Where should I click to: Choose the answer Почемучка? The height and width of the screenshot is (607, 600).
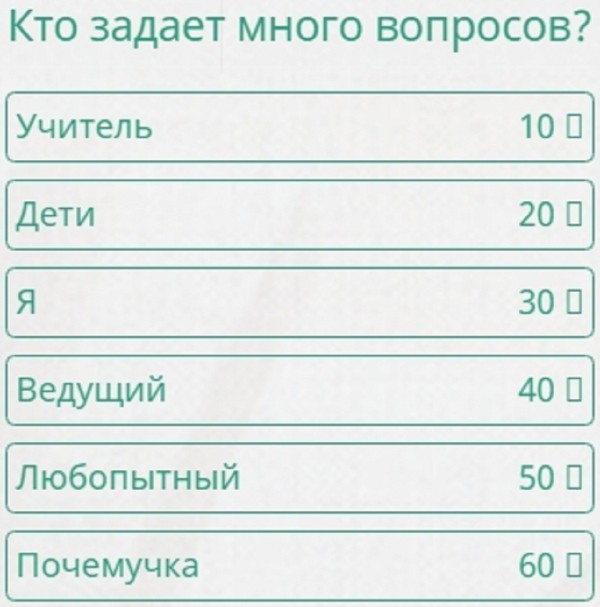point(300,565)
